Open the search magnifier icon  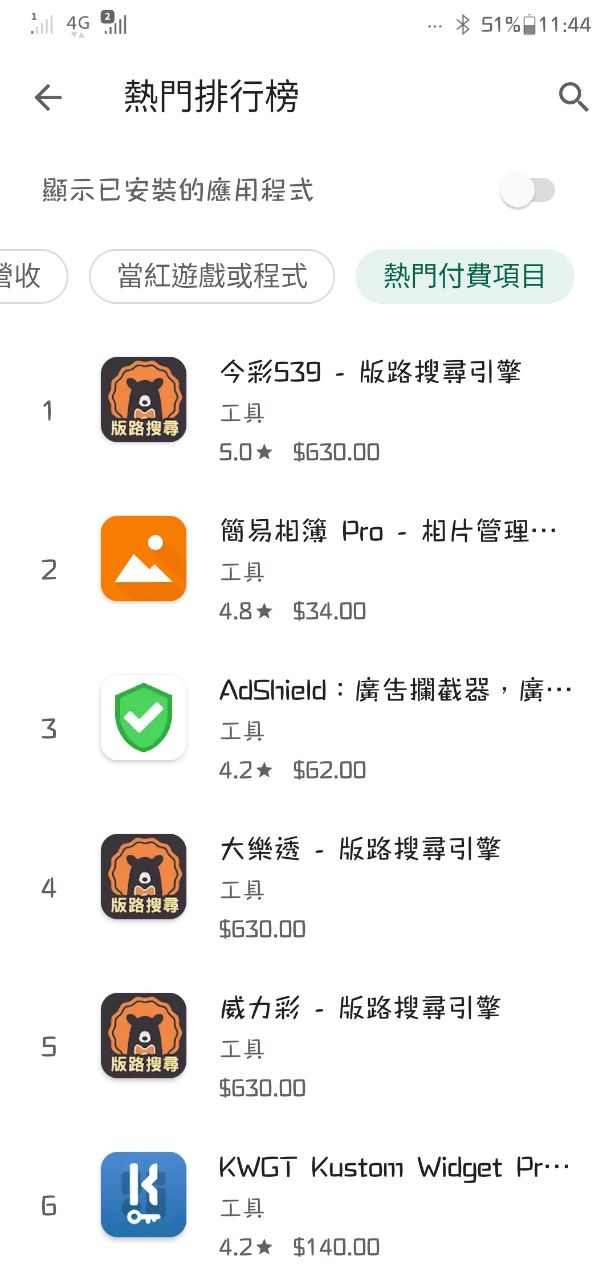(x=573, y=97)
